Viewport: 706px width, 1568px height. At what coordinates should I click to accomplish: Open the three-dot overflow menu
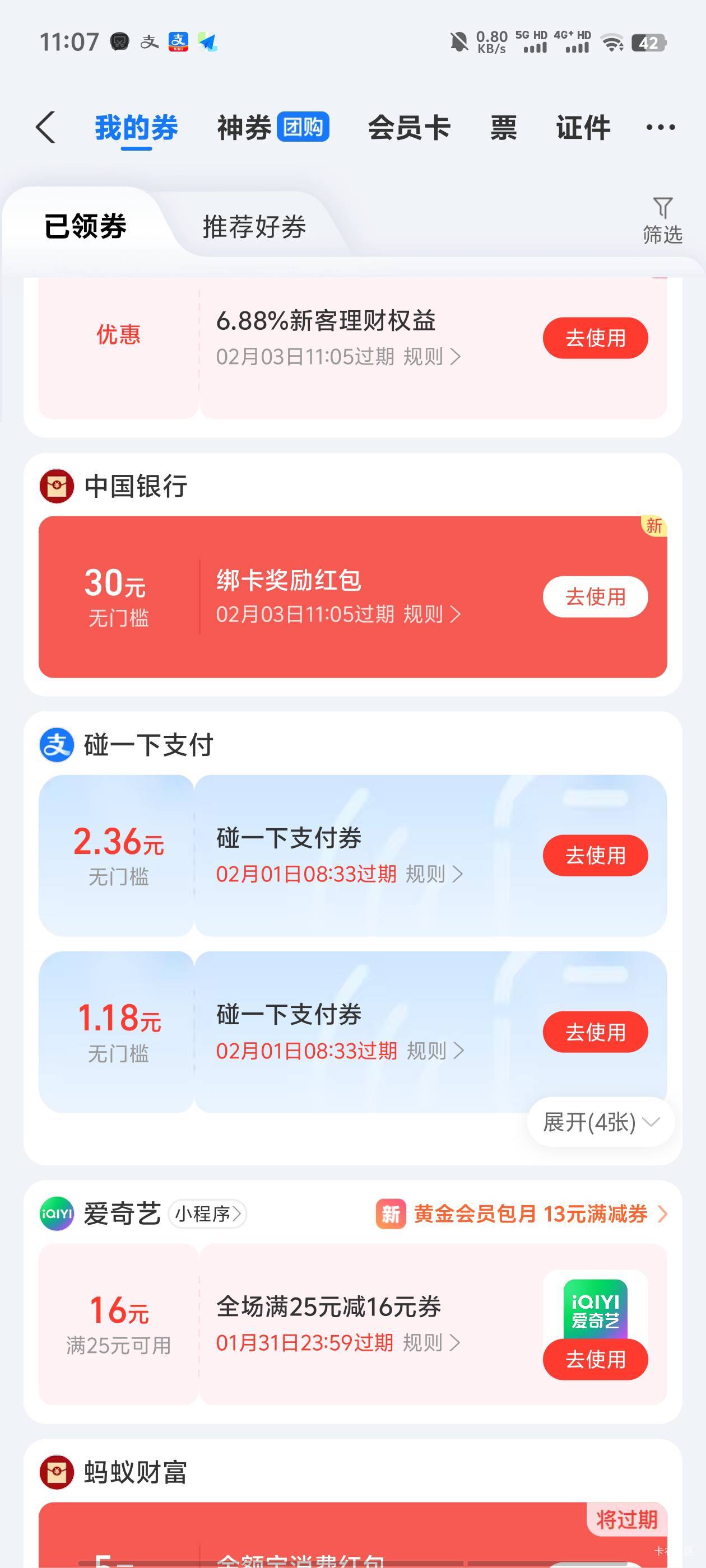[660, 127]
